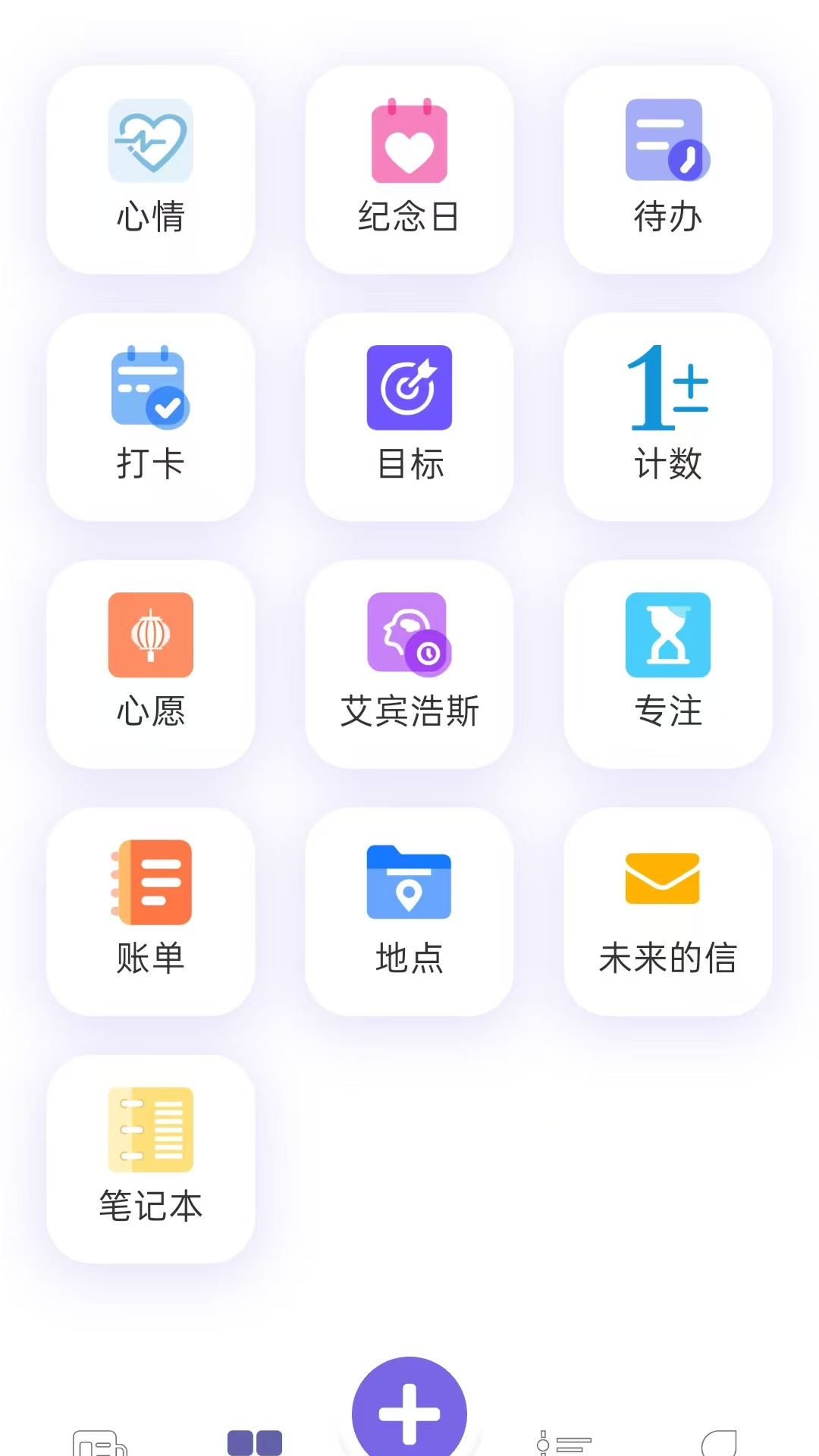
Task: Open the 艾宾浩斯 memory card
Action: 409,664
